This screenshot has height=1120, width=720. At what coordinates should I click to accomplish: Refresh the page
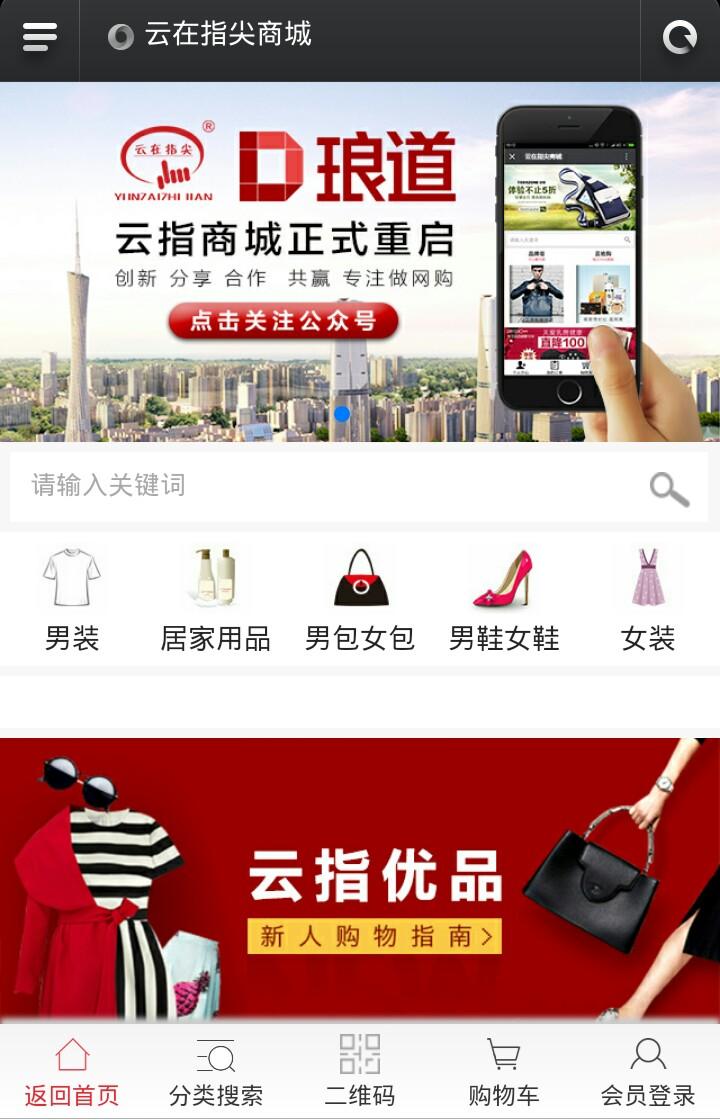pyautogui.click(x=680, y=38)
